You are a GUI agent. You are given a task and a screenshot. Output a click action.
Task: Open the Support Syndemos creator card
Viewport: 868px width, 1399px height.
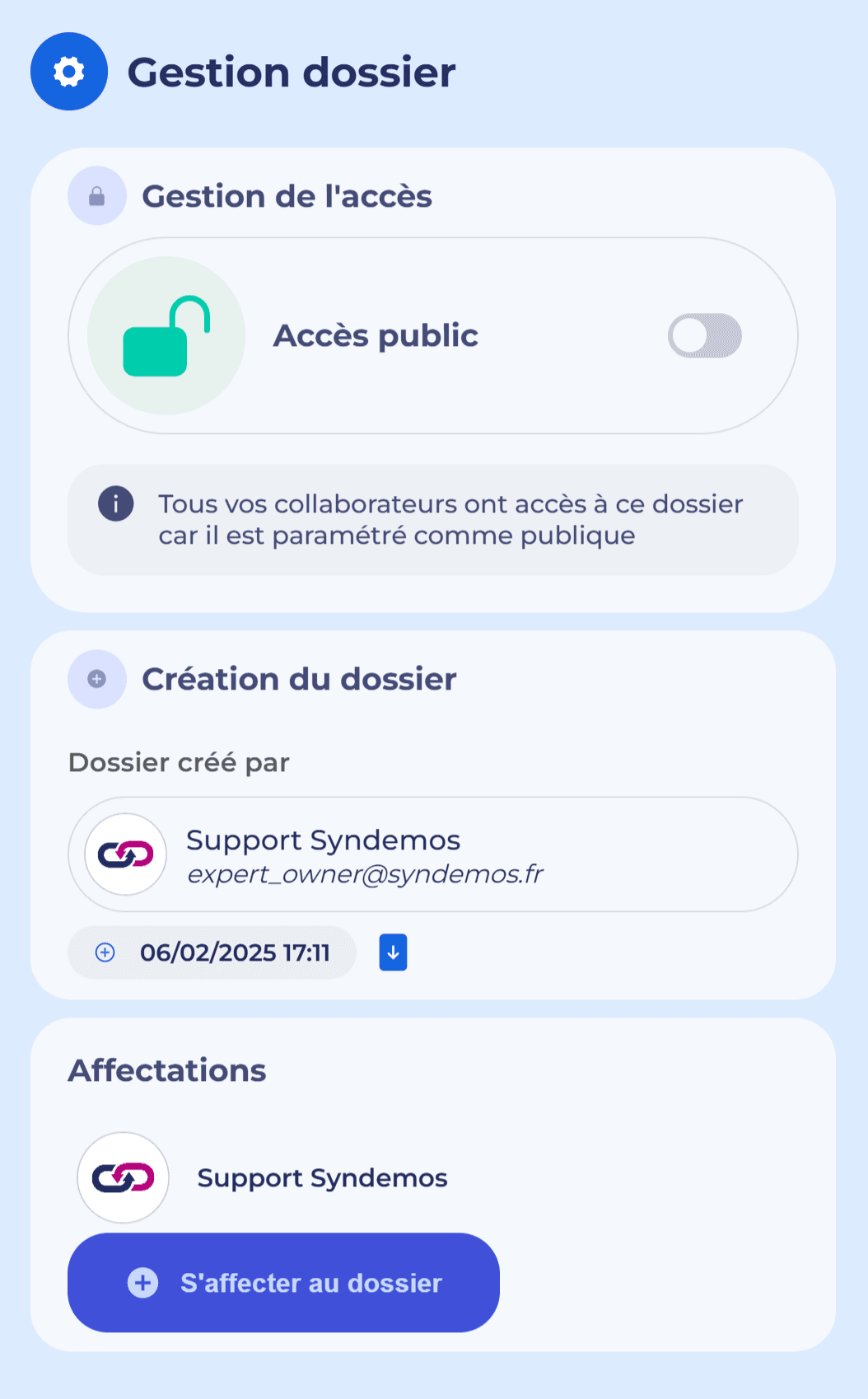(x=432, y=854)
